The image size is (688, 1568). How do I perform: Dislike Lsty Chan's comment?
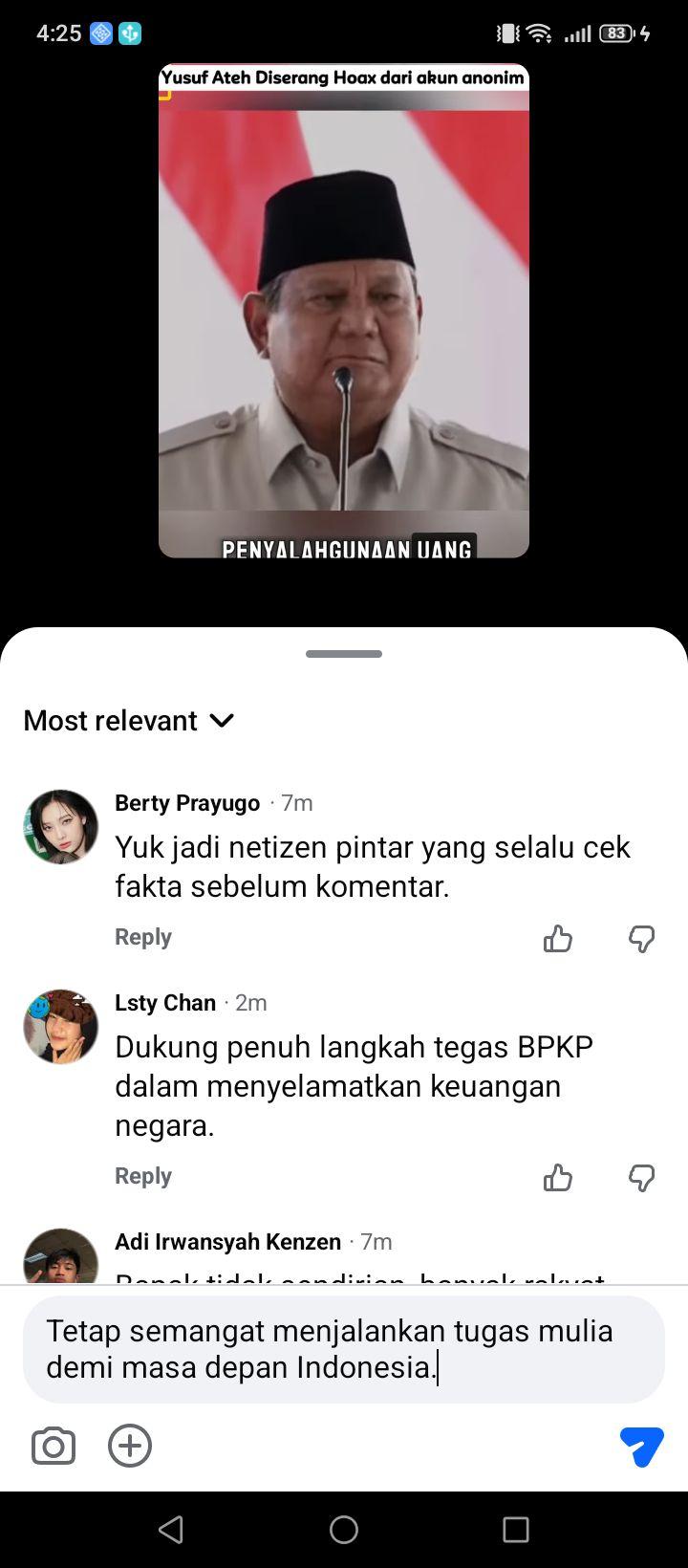point(641,1178)
